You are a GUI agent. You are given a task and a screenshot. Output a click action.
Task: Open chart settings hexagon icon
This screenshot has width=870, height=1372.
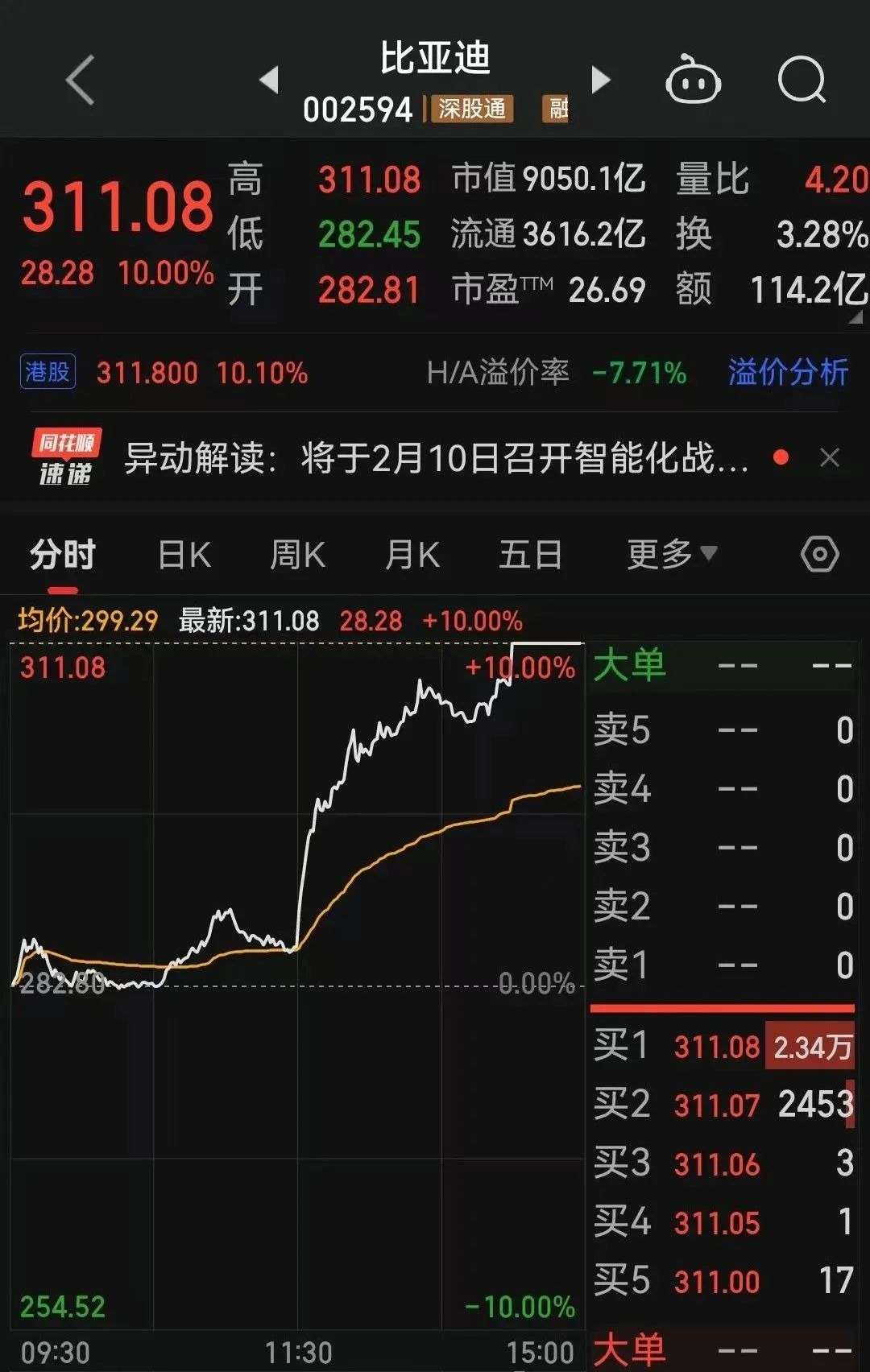pyautogui.click(x=820, y=555)
